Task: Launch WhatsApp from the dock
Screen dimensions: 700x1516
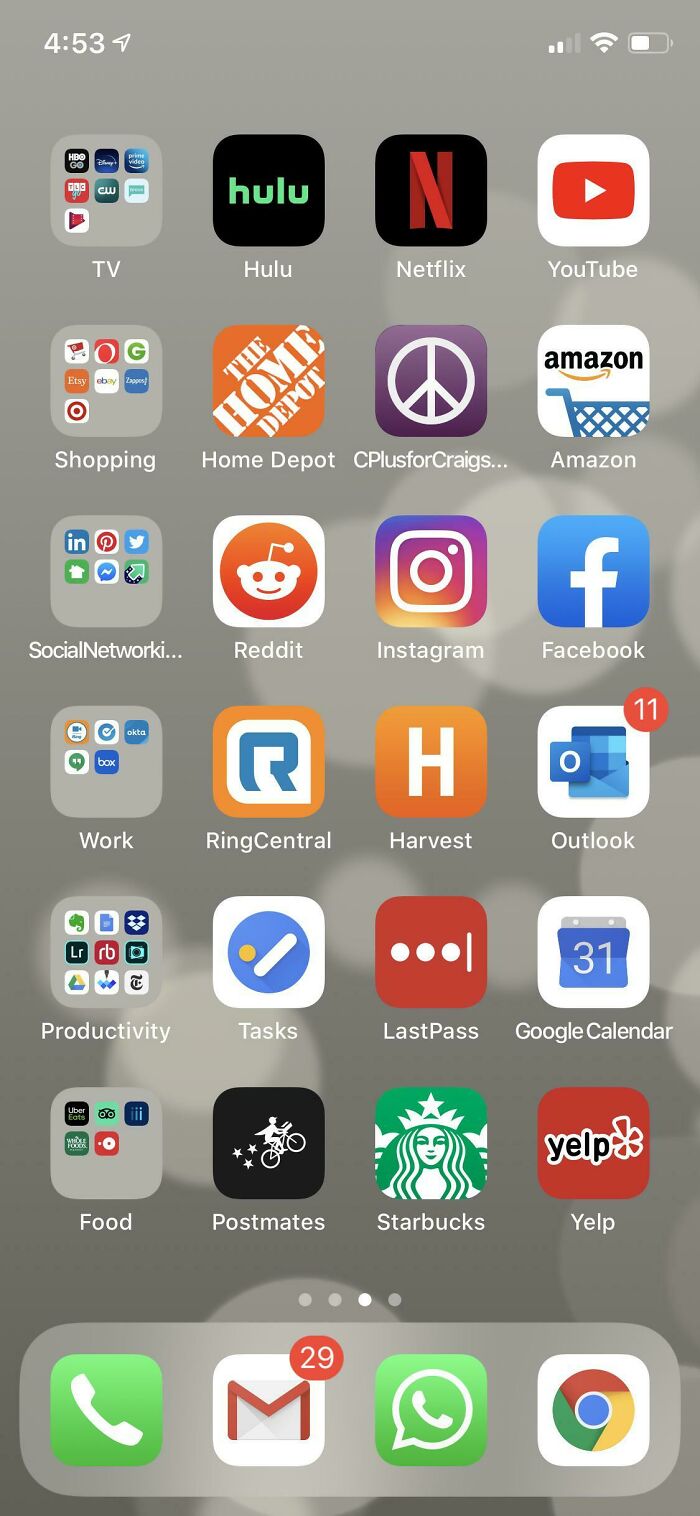Action: point(431,1410)
